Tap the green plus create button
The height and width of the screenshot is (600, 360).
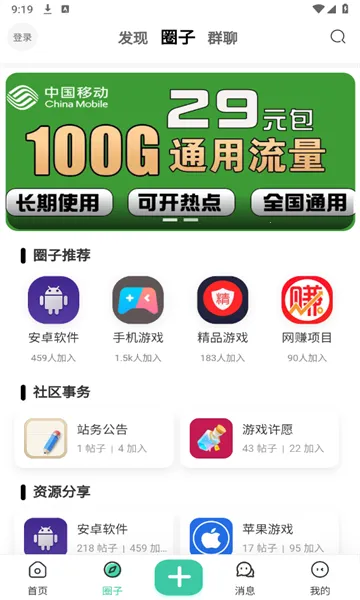point(179,577)
